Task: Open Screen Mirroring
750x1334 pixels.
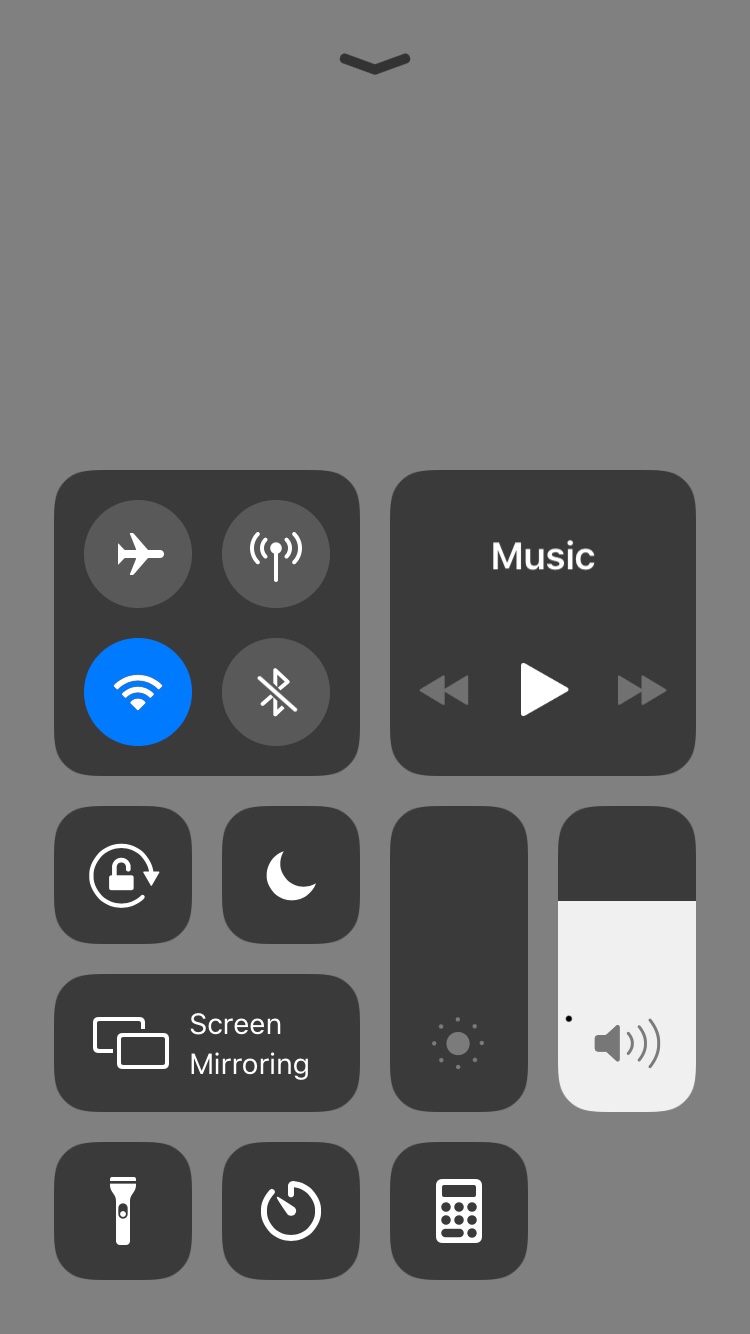Action: pyautogui.click(x=207, y=1043)
